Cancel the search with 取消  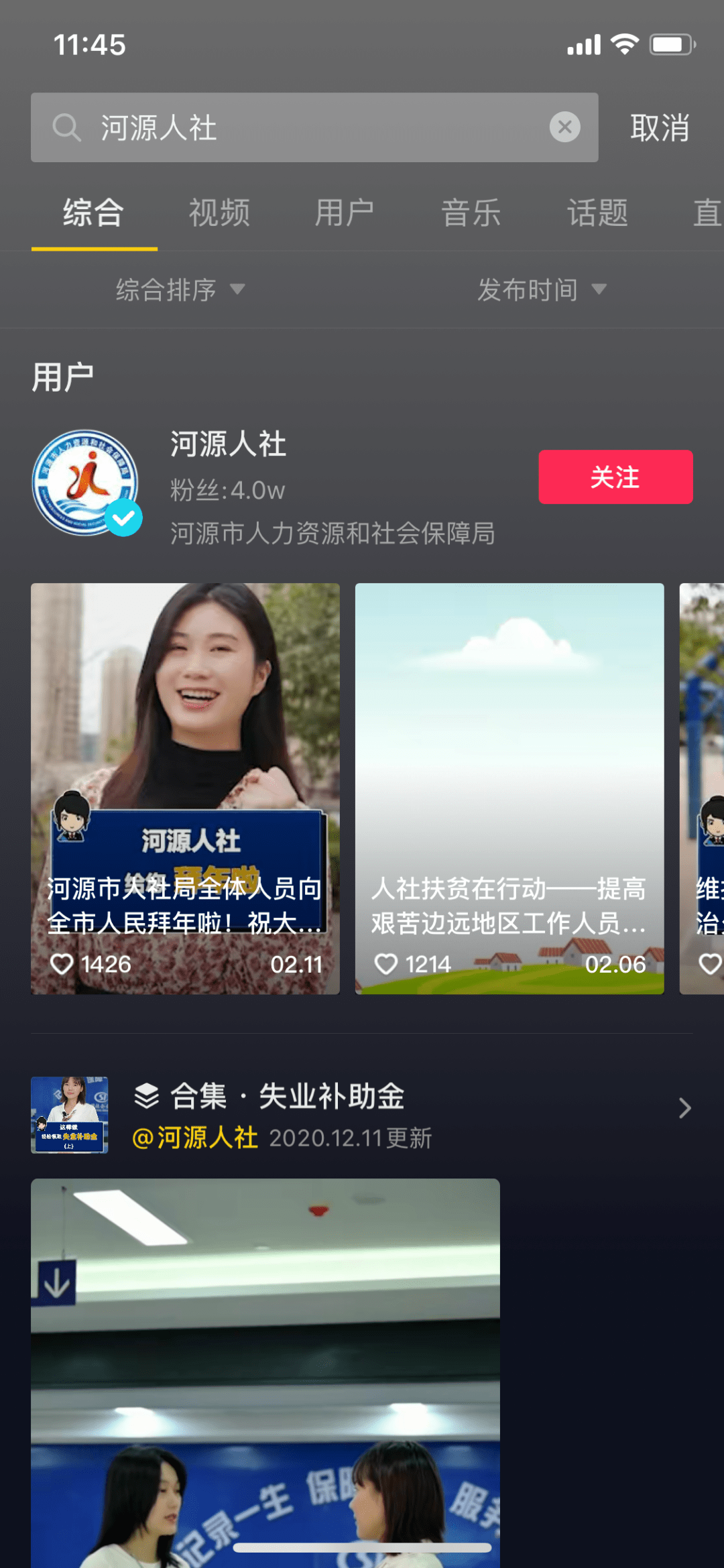(660, 127)
